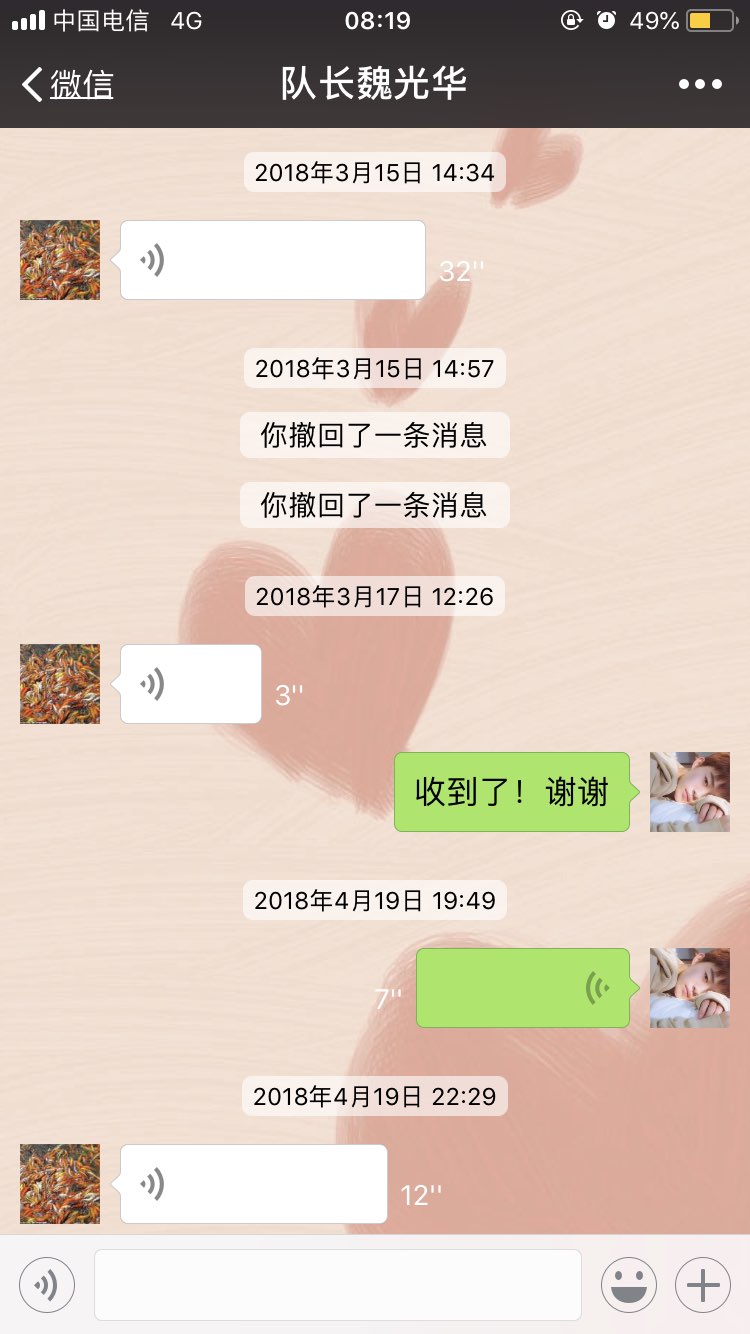Play the 32-second voice message
Viewport: 750px width, 1334px height.
[272, 260]
